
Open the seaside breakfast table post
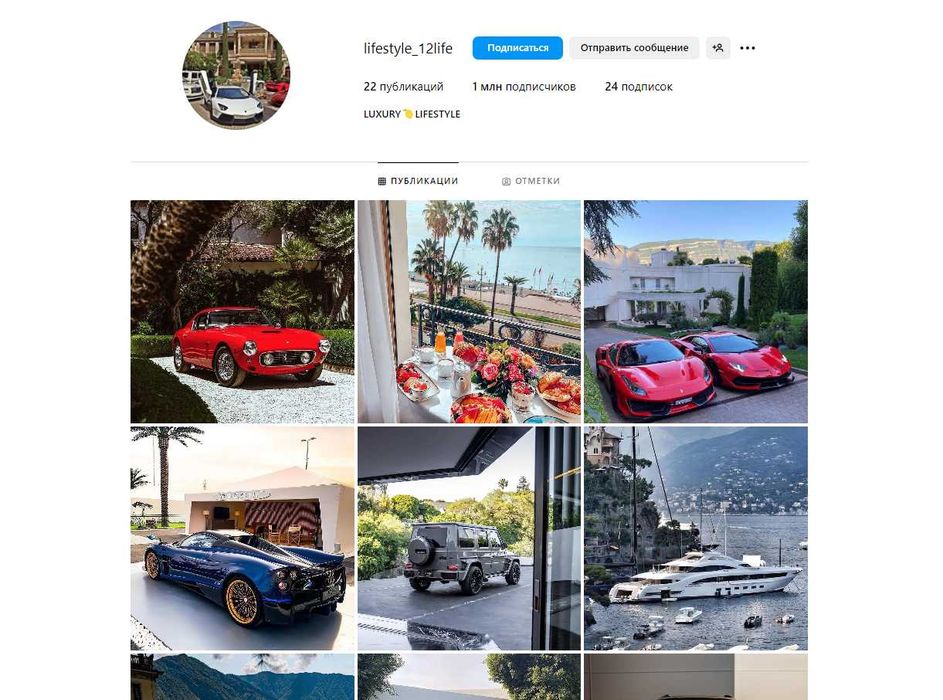point(469,311)
